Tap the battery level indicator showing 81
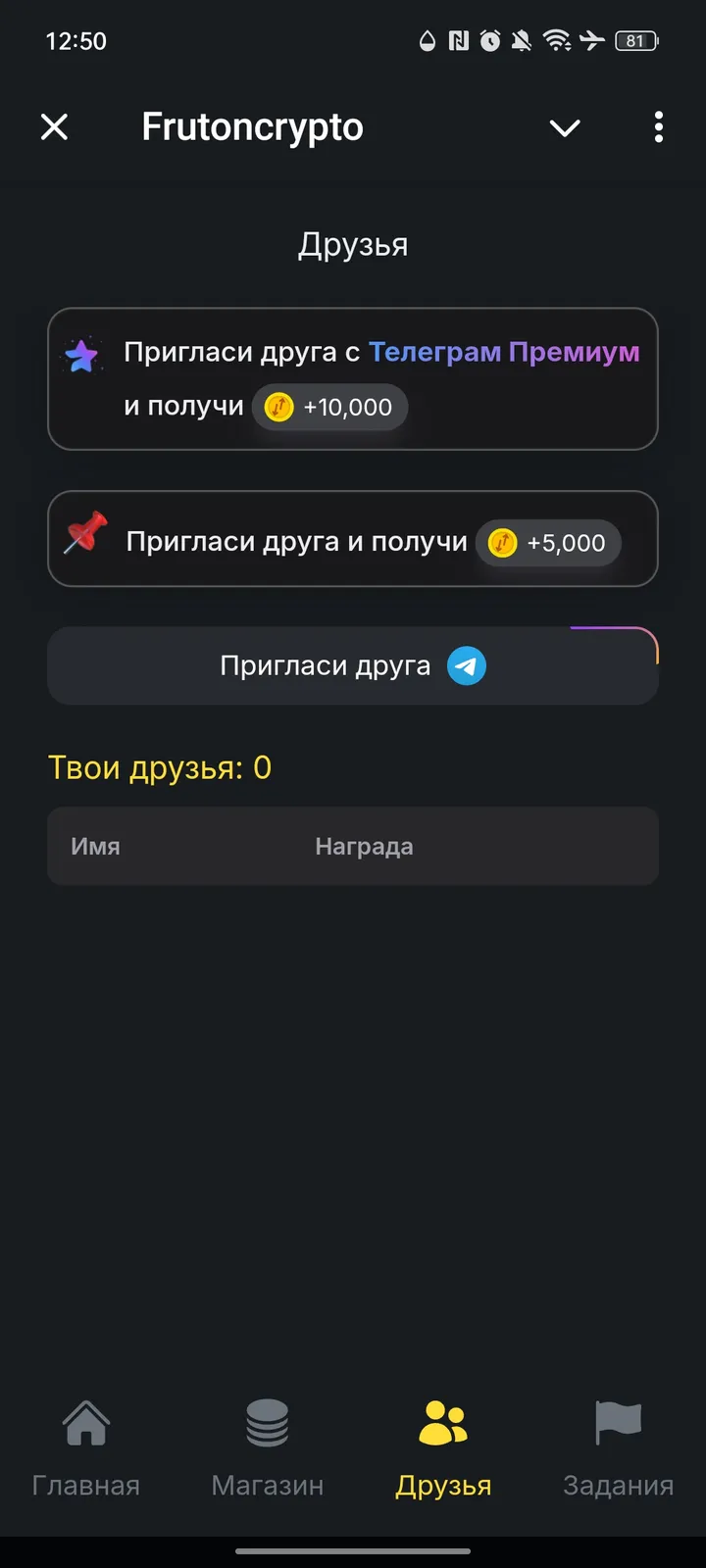The height and width of the screenshot is (1568, 706). click(x=634, y=40)
